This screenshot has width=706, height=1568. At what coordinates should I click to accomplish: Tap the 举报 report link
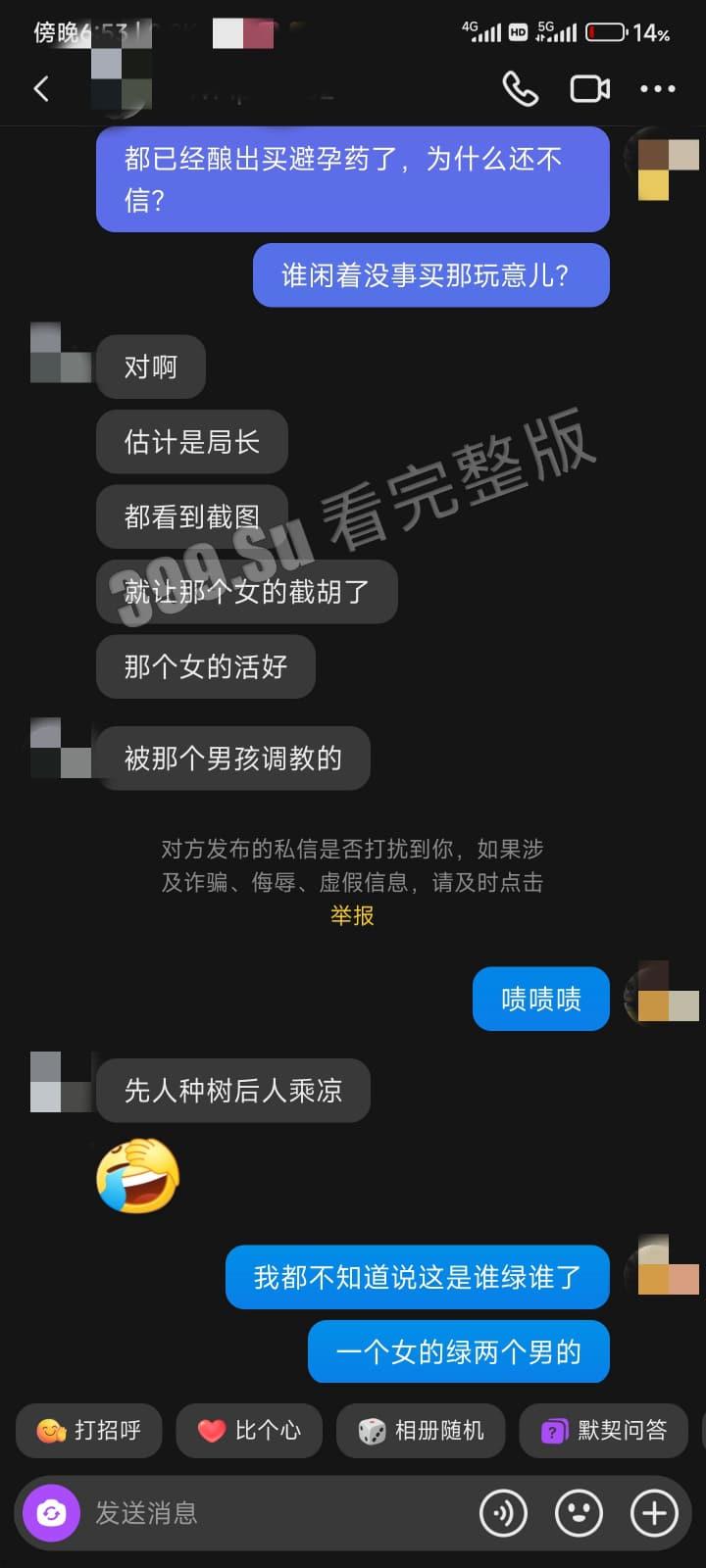(352, 915)
